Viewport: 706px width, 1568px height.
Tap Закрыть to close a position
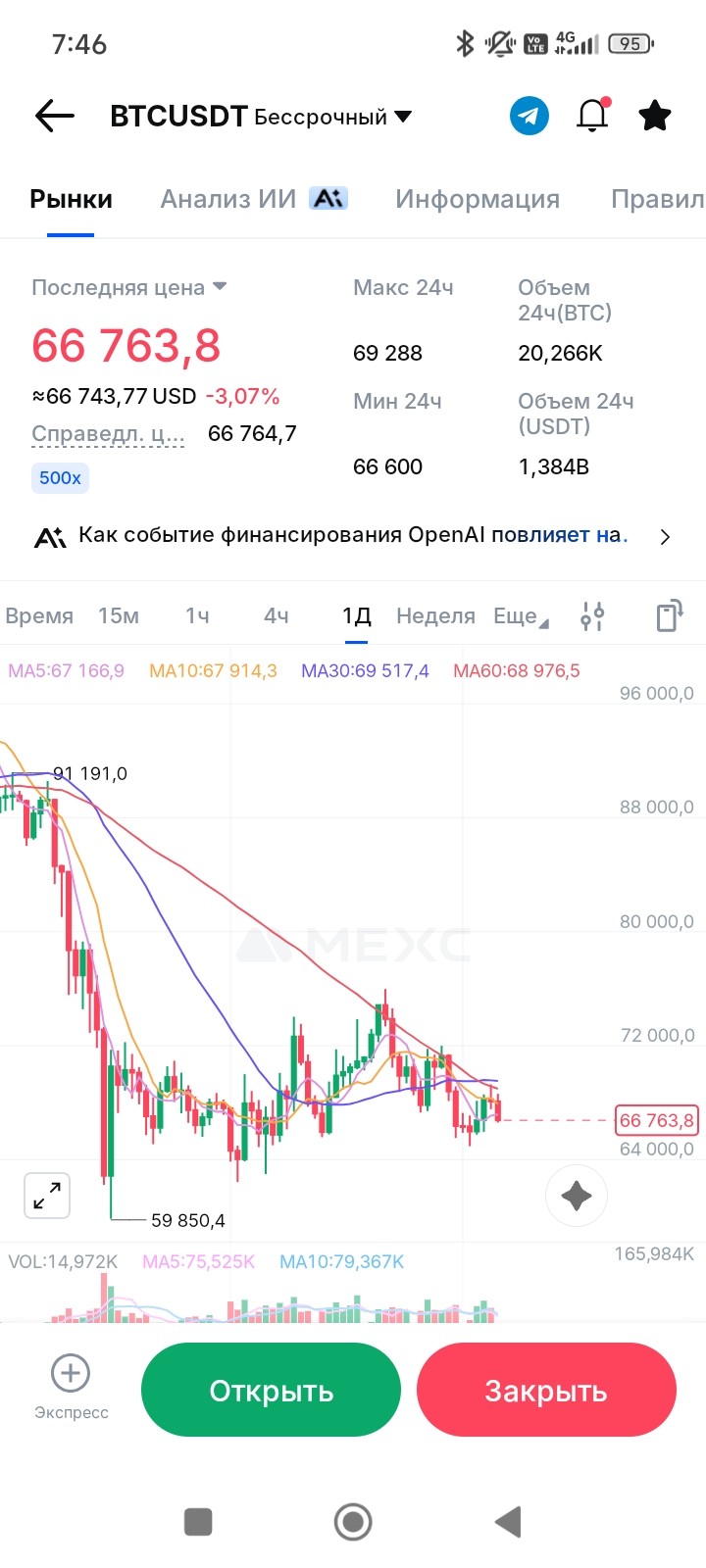tap(546, 1390)
